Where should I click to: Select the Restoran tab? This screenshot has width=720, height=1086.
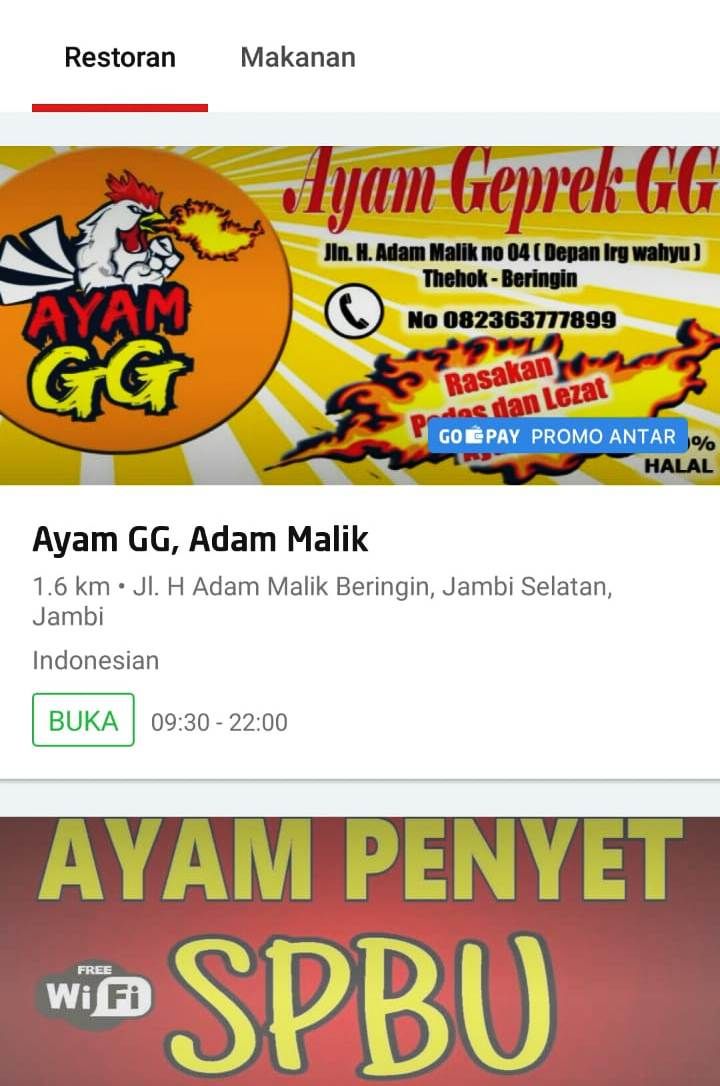tap(120, 57)
